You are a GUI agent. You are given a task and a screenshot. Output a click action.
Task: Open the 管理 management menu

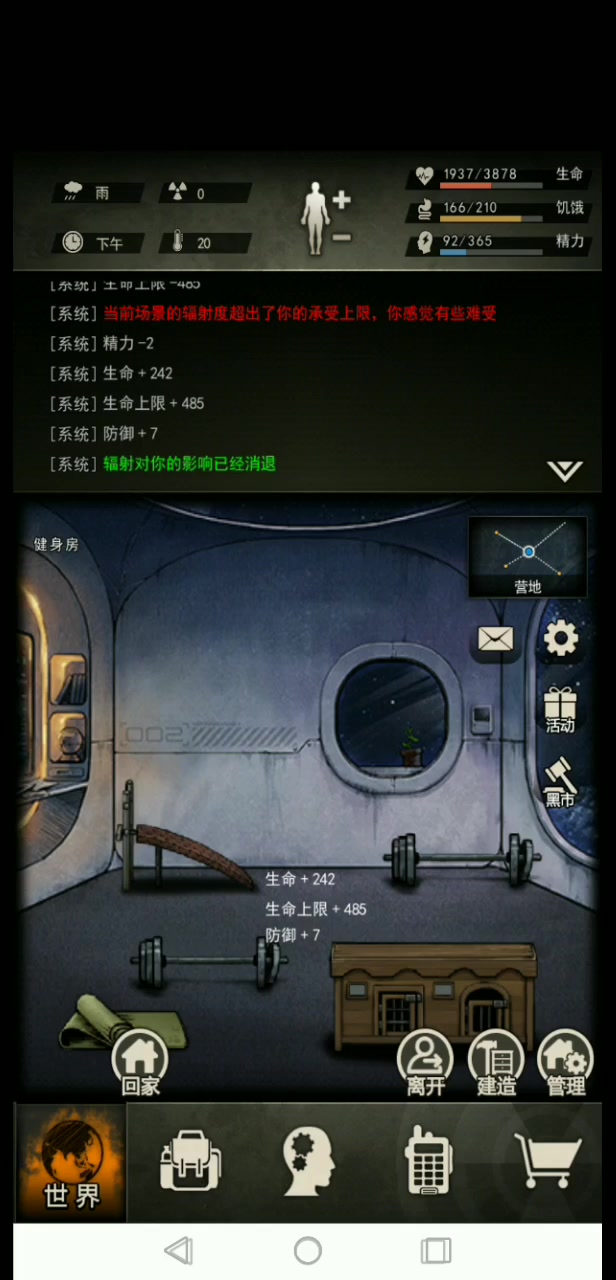pyautogui.click(x=565, y=1063)
